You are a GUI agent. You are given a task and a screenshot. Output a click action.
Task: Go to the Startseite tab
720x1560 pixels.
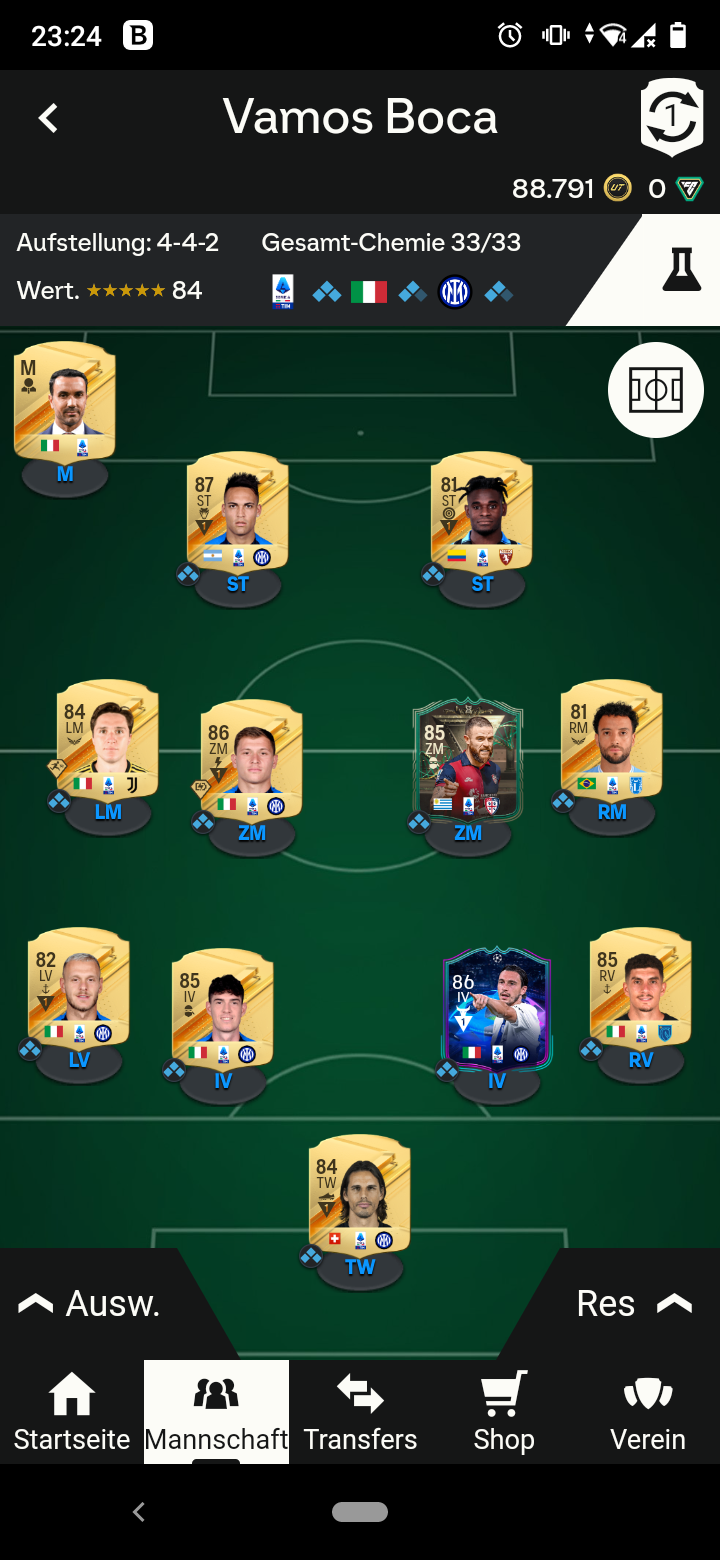tap(72, 1412)
